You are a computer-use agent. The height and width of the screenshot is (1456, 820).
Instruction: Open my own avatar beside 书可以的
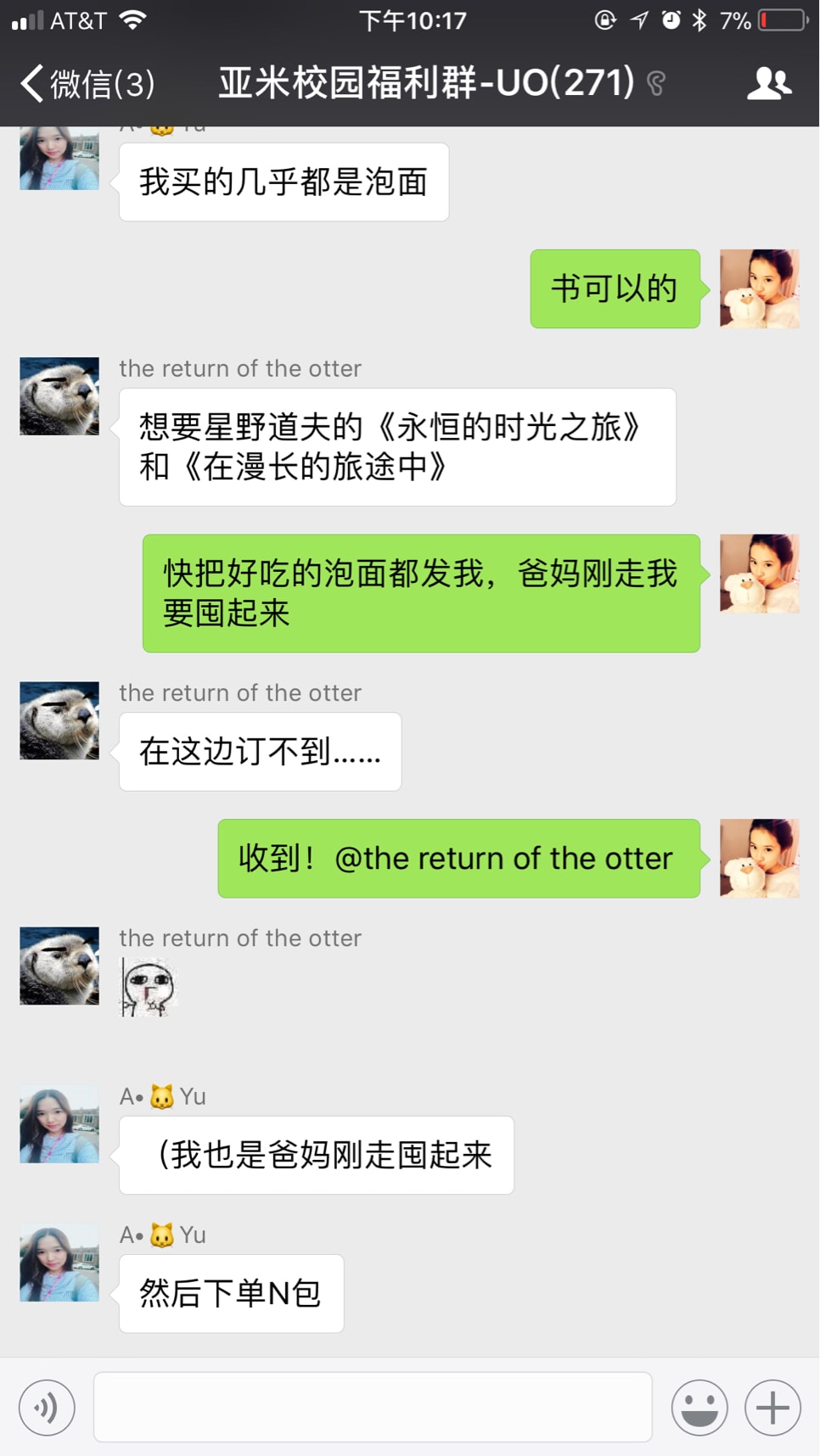point(759,288)
